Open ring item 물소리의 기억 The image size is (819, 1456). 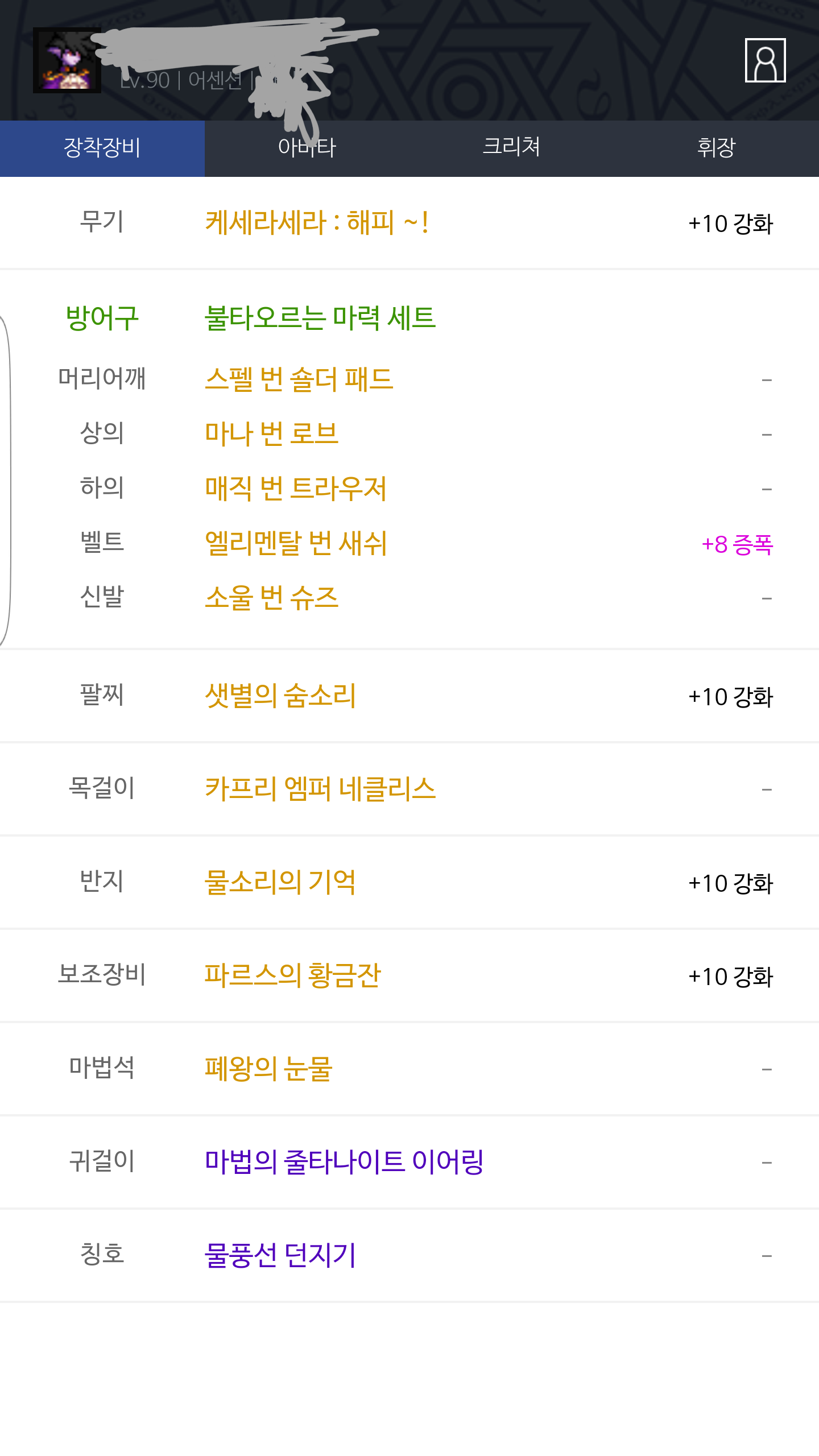tap(280, 882)
